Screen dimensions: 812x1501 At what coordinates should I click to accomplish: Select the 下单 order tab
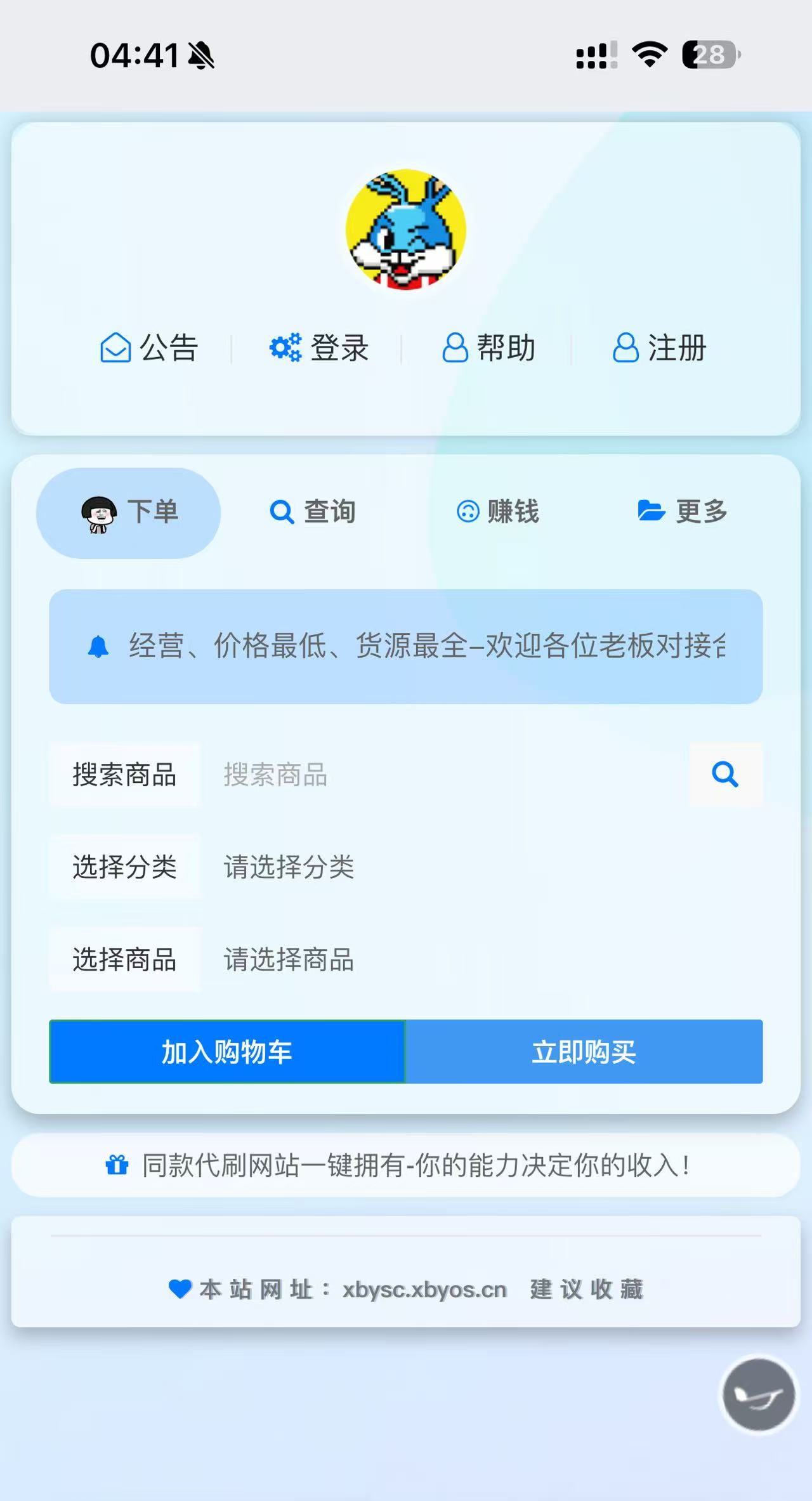pos(129,513)
